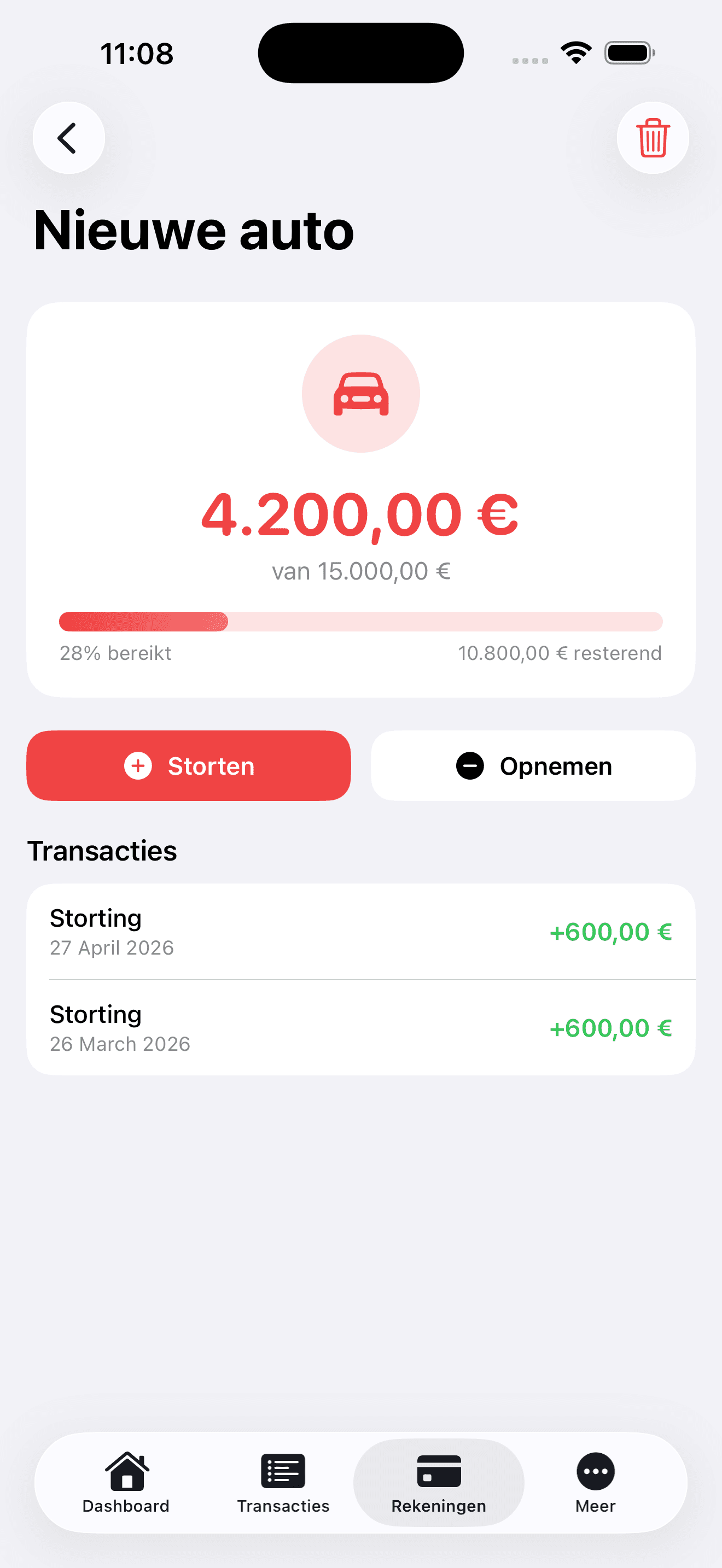
Task: Open the Meer tab
Action: coord(595,1483)
